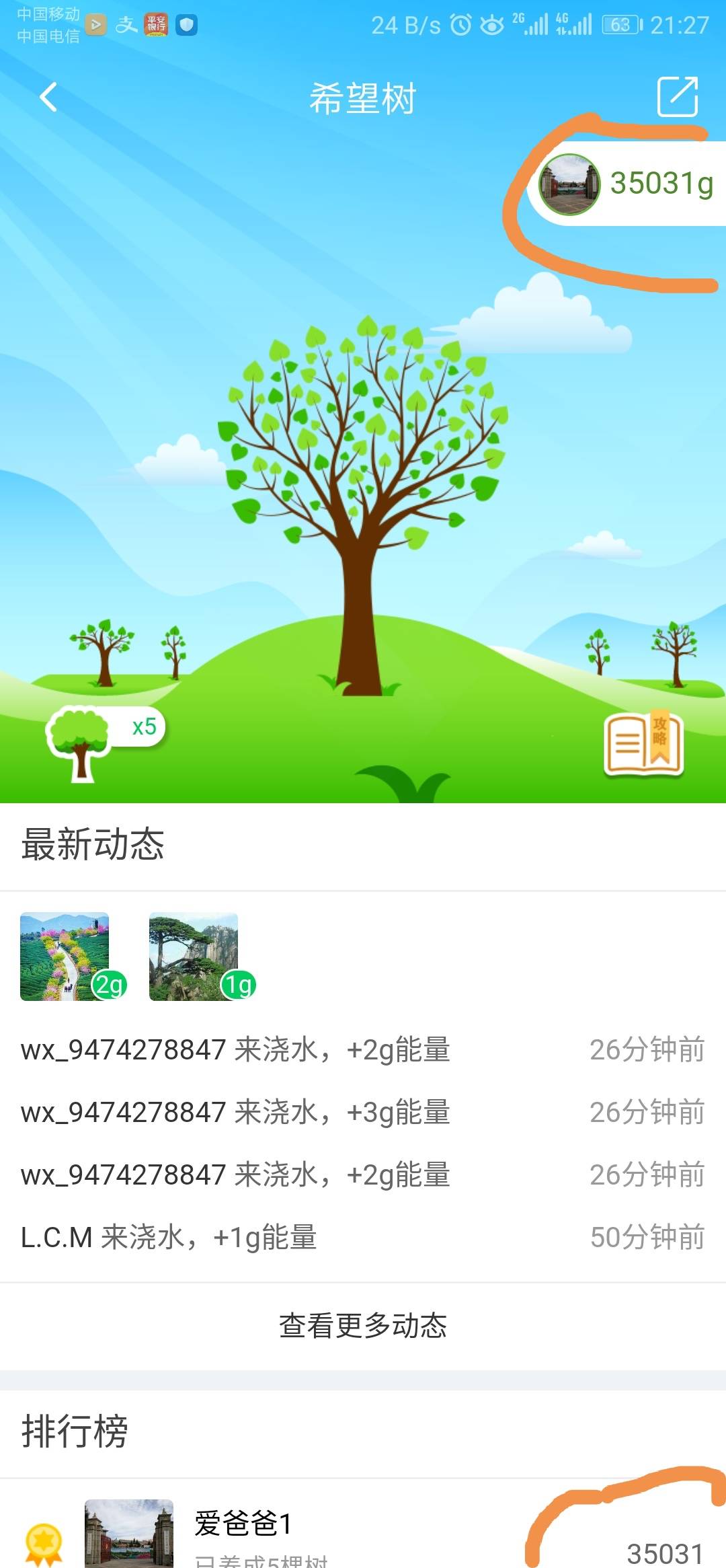
Task: Share the 希望树 page
Action: 677,98
